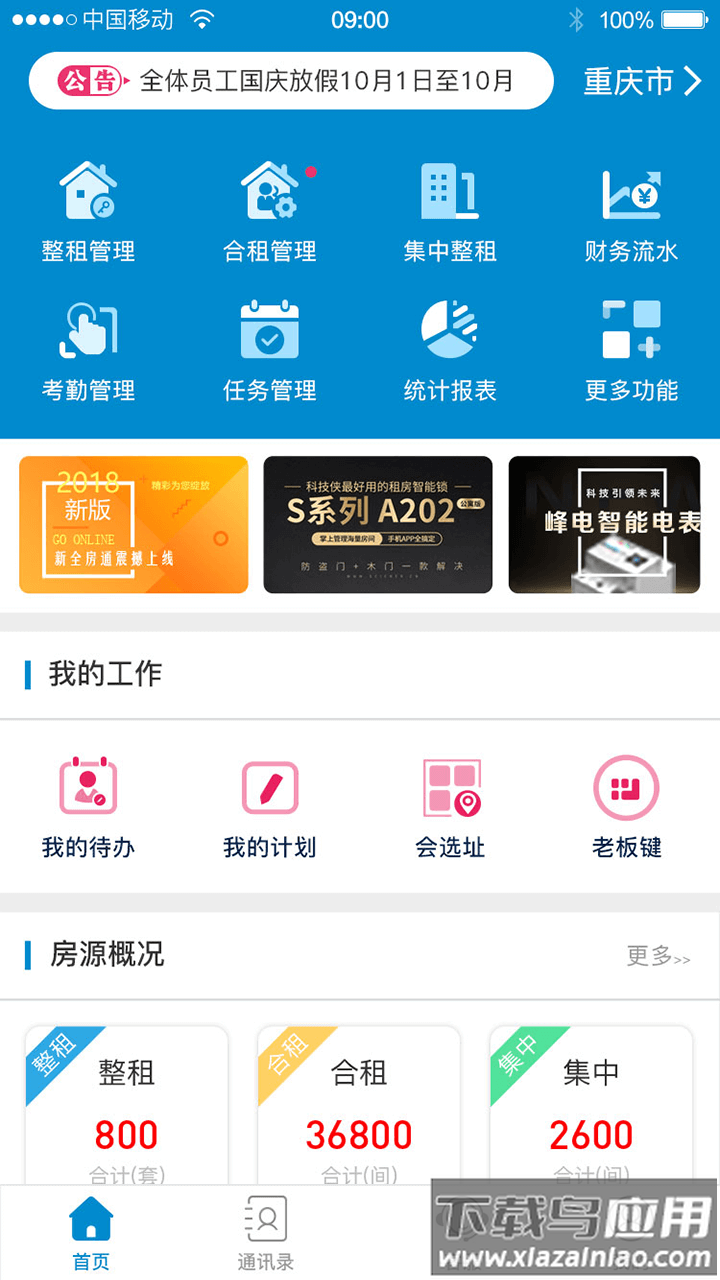The width and height of the screenshot is (720, 1280).
Task: Expand 房源概况 via the 更多>> link
Action: pyautogui.click(x=658, y=958)
